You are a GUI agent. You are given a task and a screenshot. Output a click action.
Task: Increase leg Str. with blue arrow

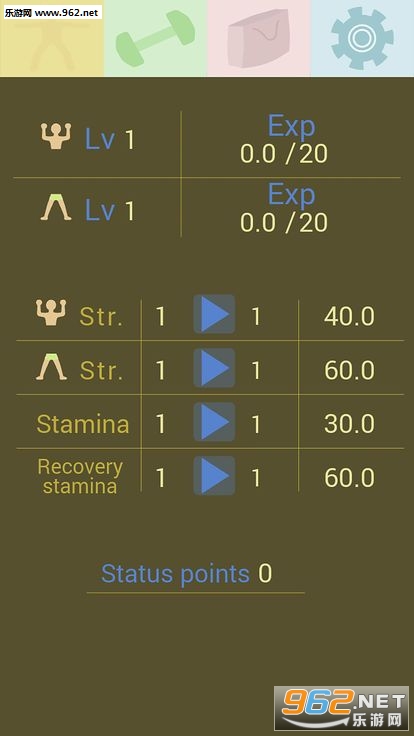pyautogui.click(x=215, y=368)
